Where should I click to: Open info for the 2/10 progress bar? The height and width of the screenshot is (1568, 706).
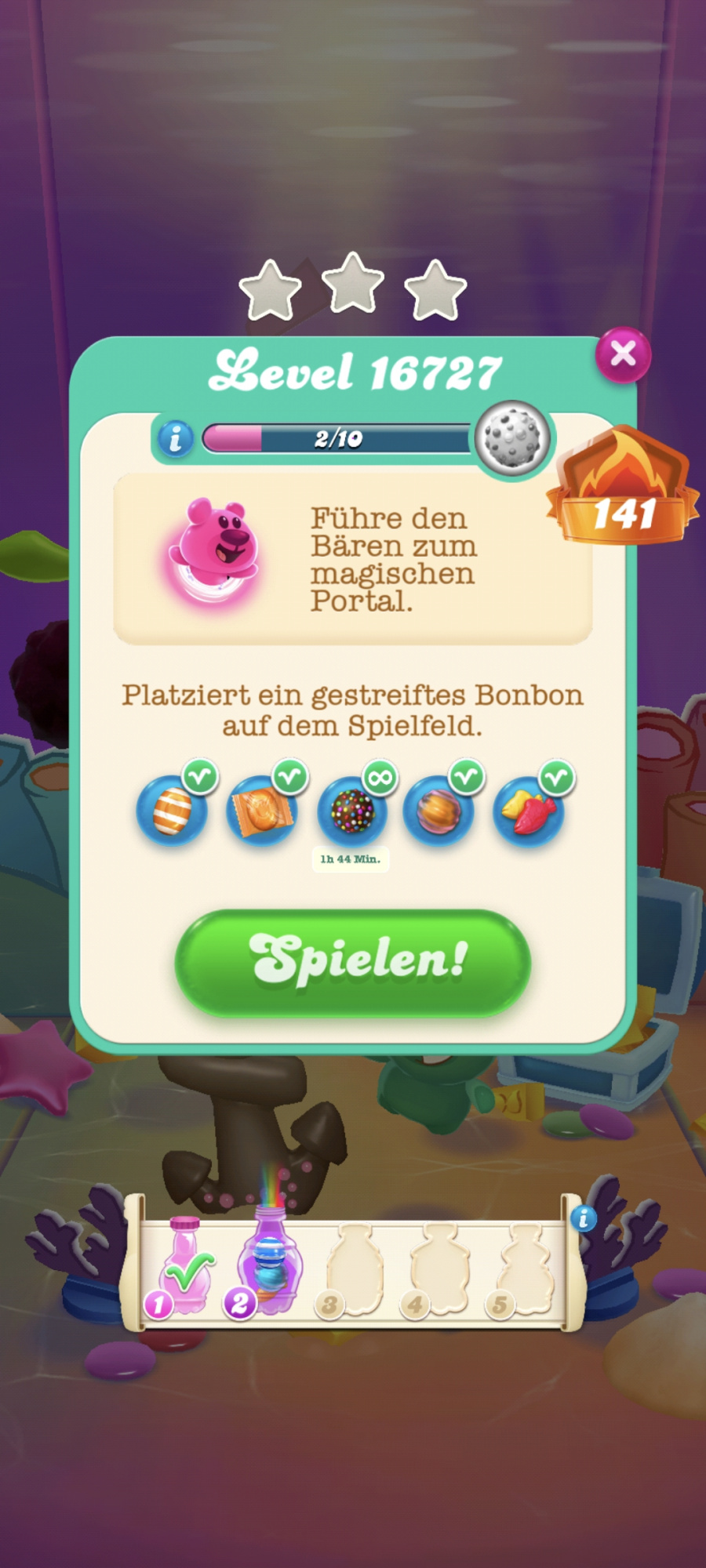tap(175, 438)
